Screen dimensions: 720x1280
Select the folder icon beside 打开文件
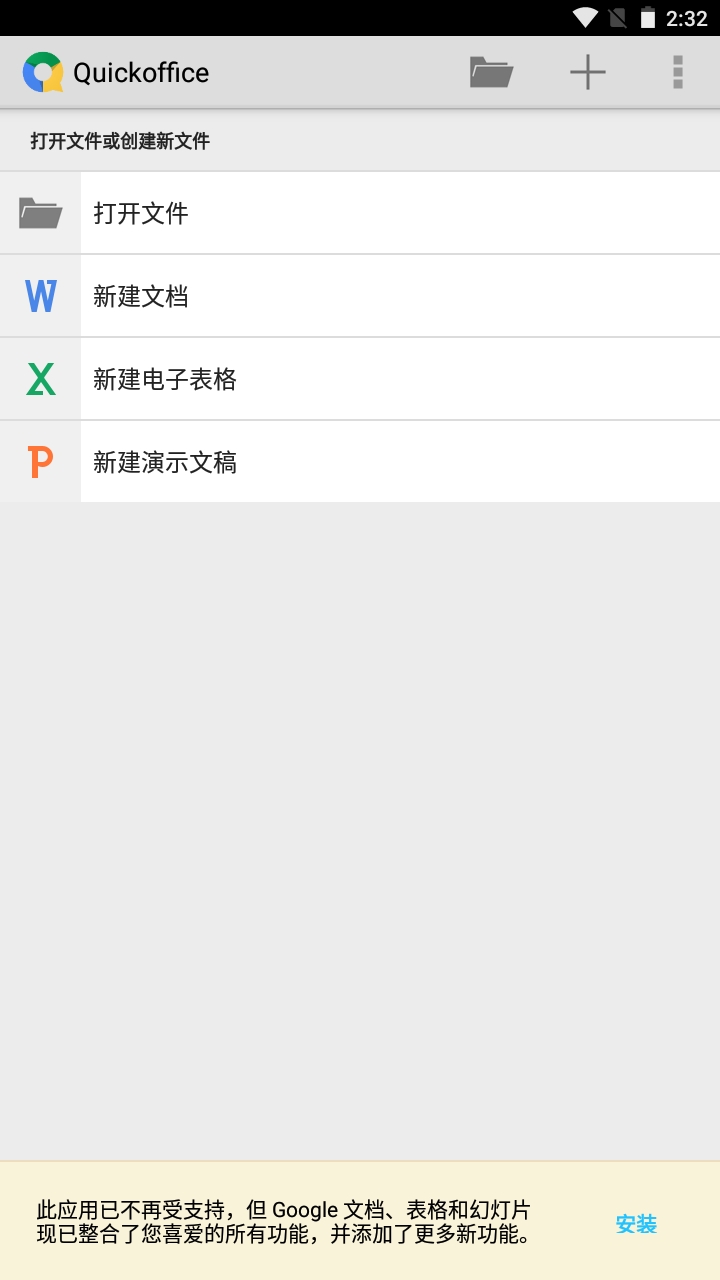click(40, 213)
